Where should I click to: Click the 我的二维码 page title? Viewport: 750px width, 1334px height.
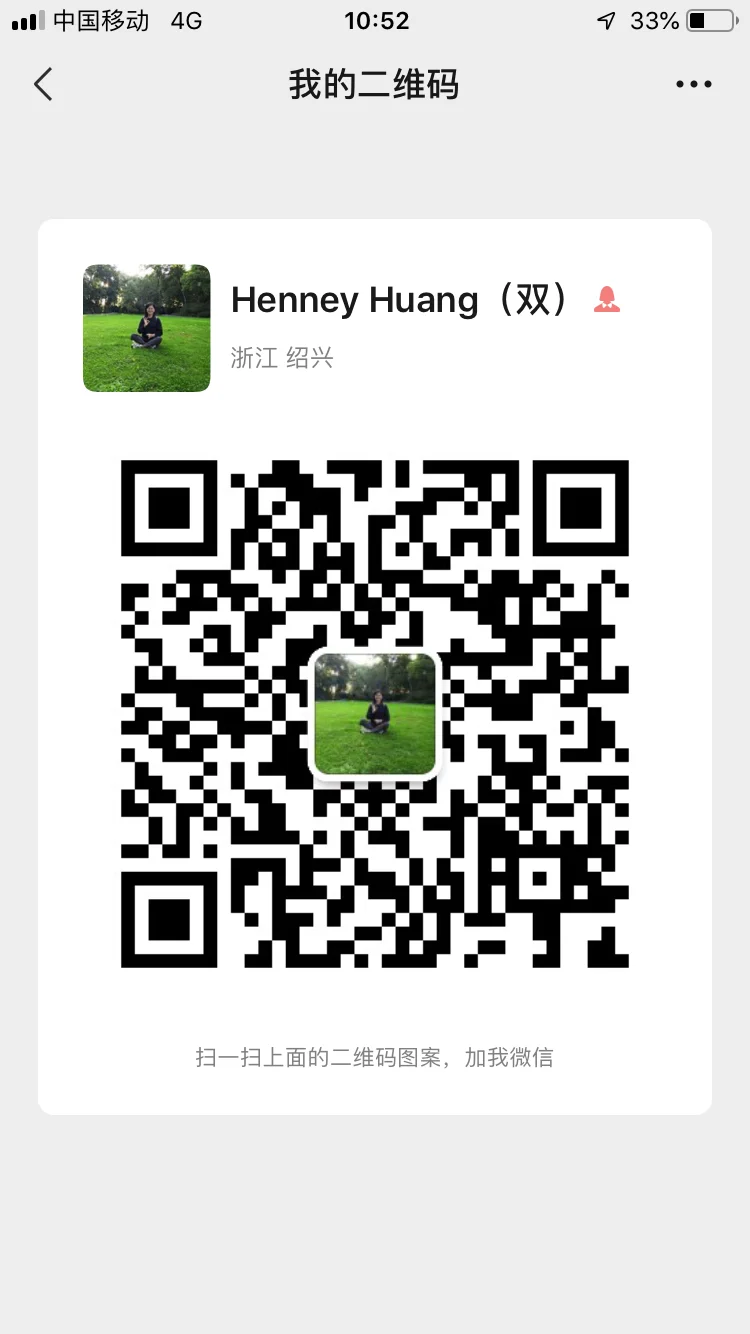375,84
